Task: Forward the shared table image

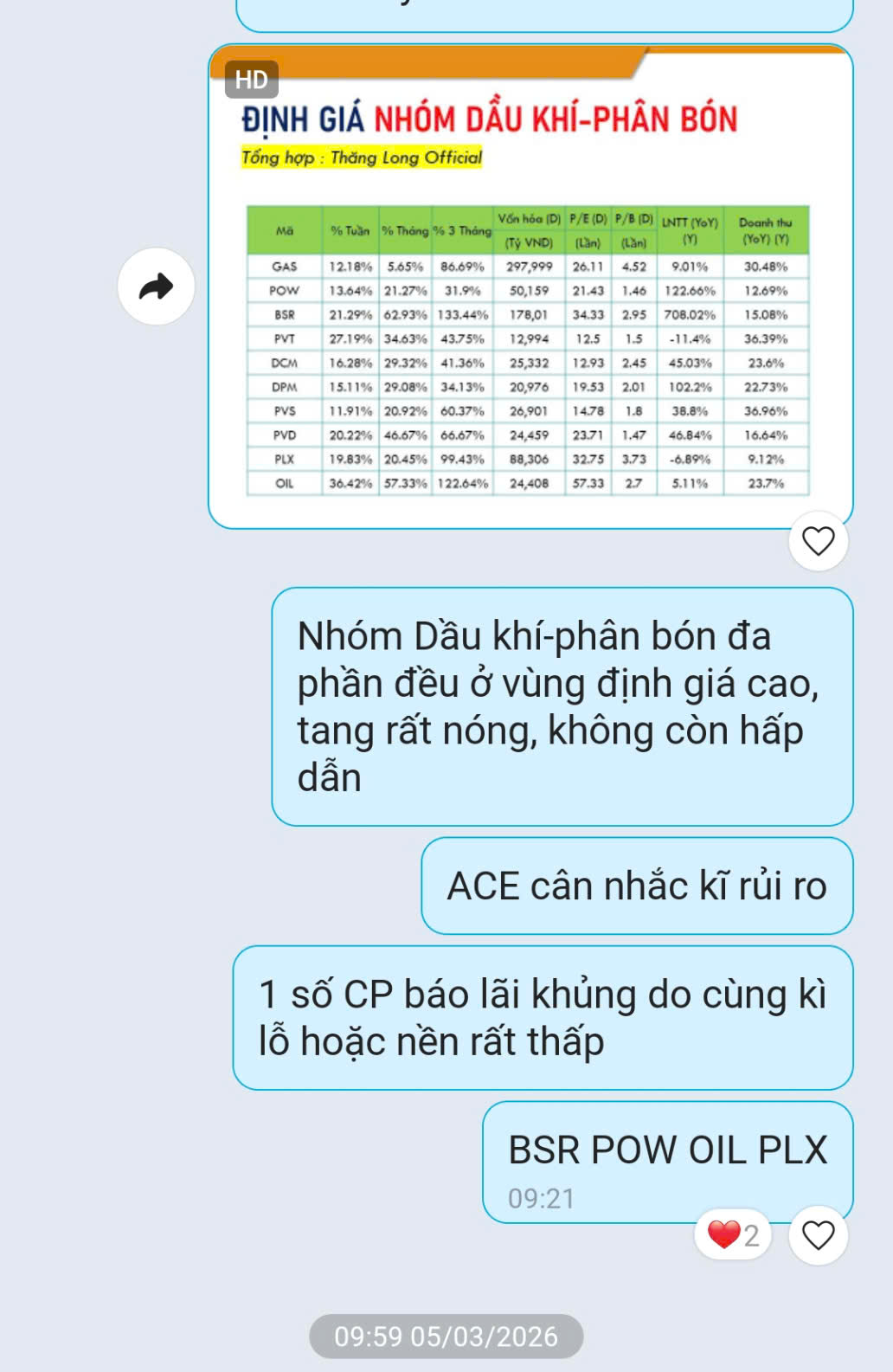Action: (x=156, y=287)
